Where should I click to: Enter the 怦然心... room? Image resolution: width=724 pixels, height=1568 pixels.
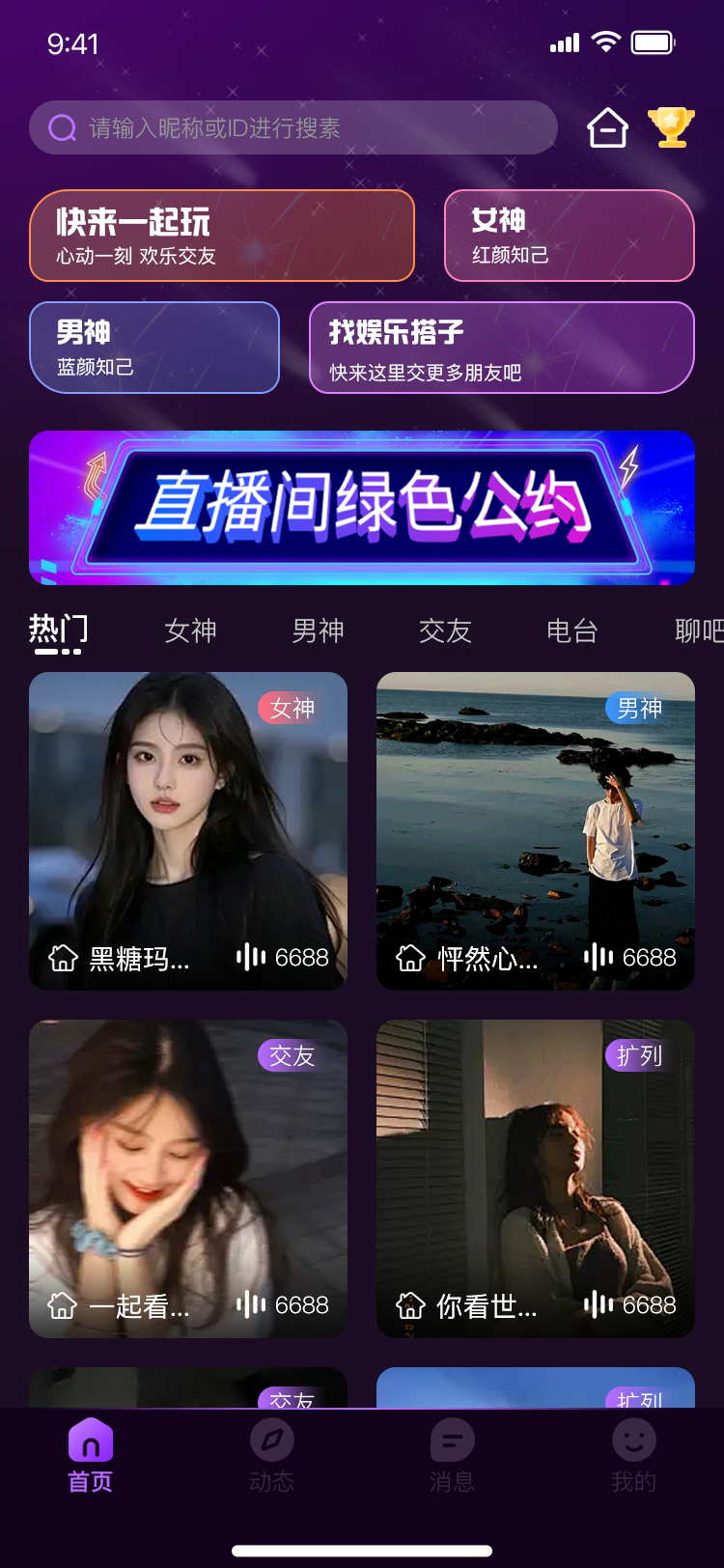pyautogui.click(x=536, y=830)
